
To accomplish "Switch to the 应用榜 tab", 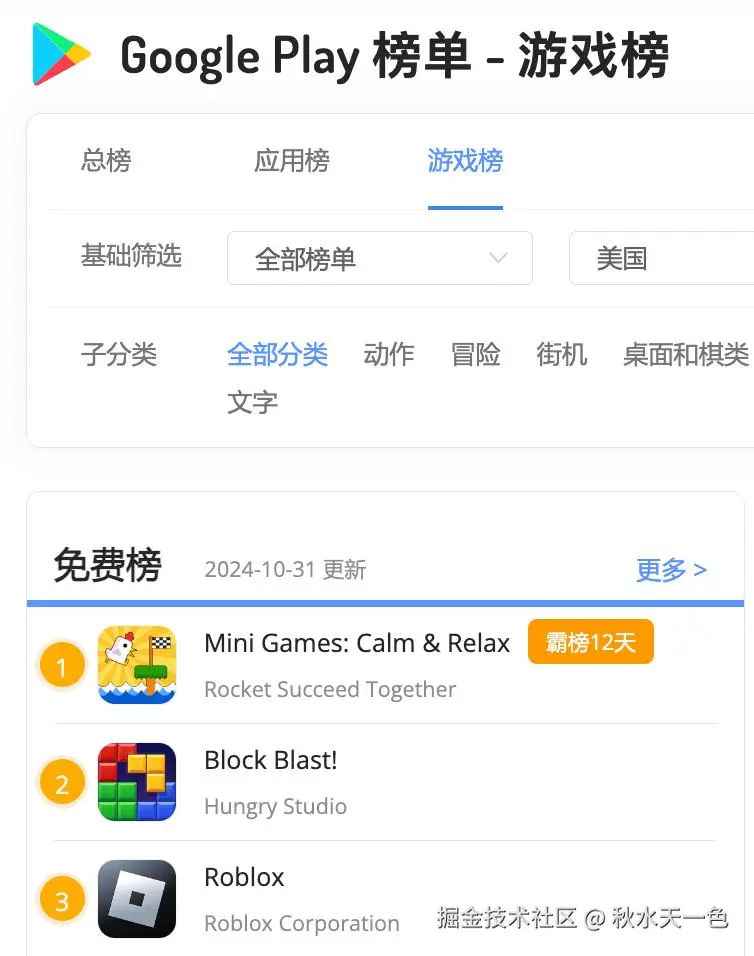I will 291,160.
